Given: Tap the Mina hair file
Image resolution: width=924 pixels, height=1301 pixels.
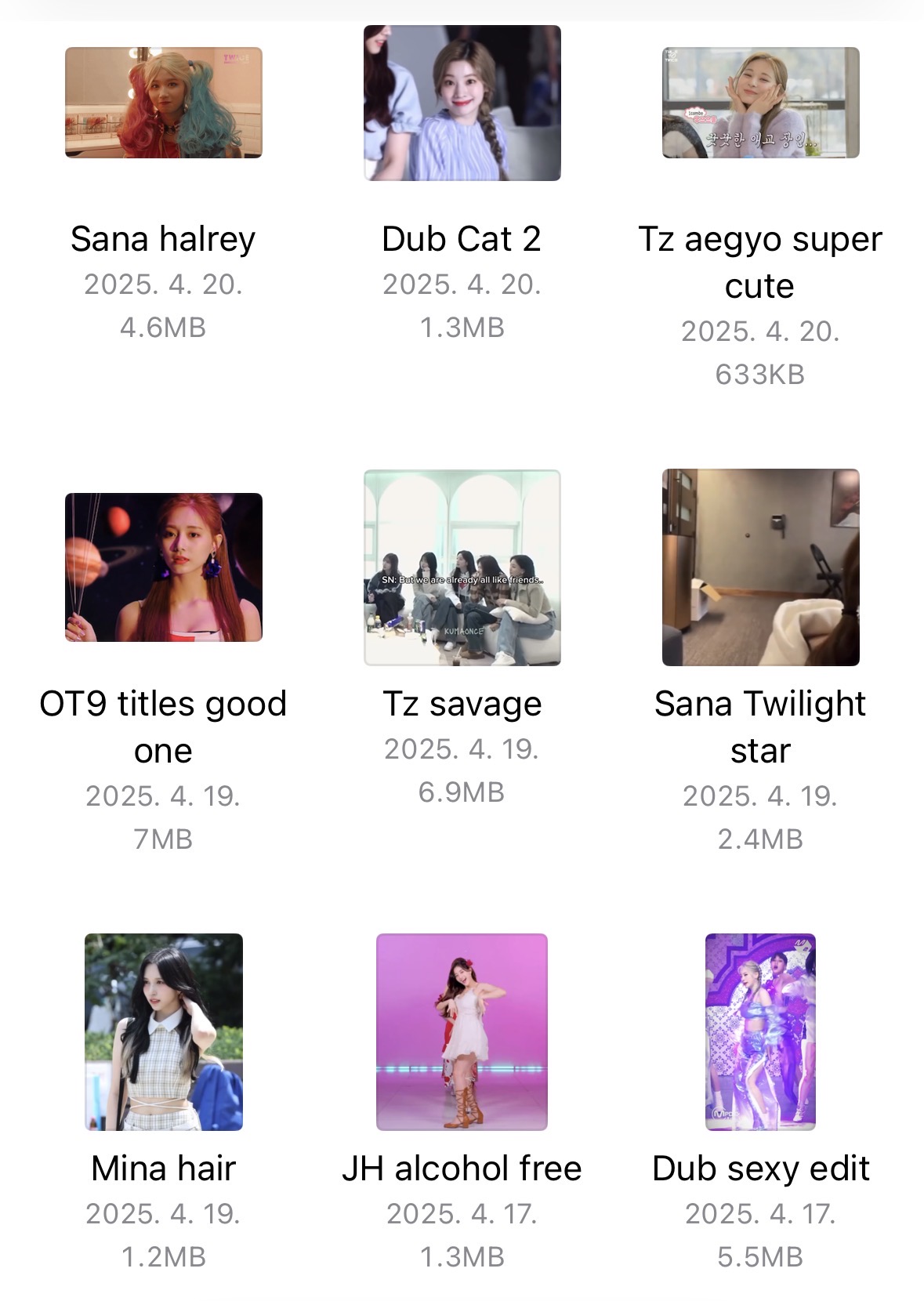Looking at the screenshot, I should click(163, 1031).
